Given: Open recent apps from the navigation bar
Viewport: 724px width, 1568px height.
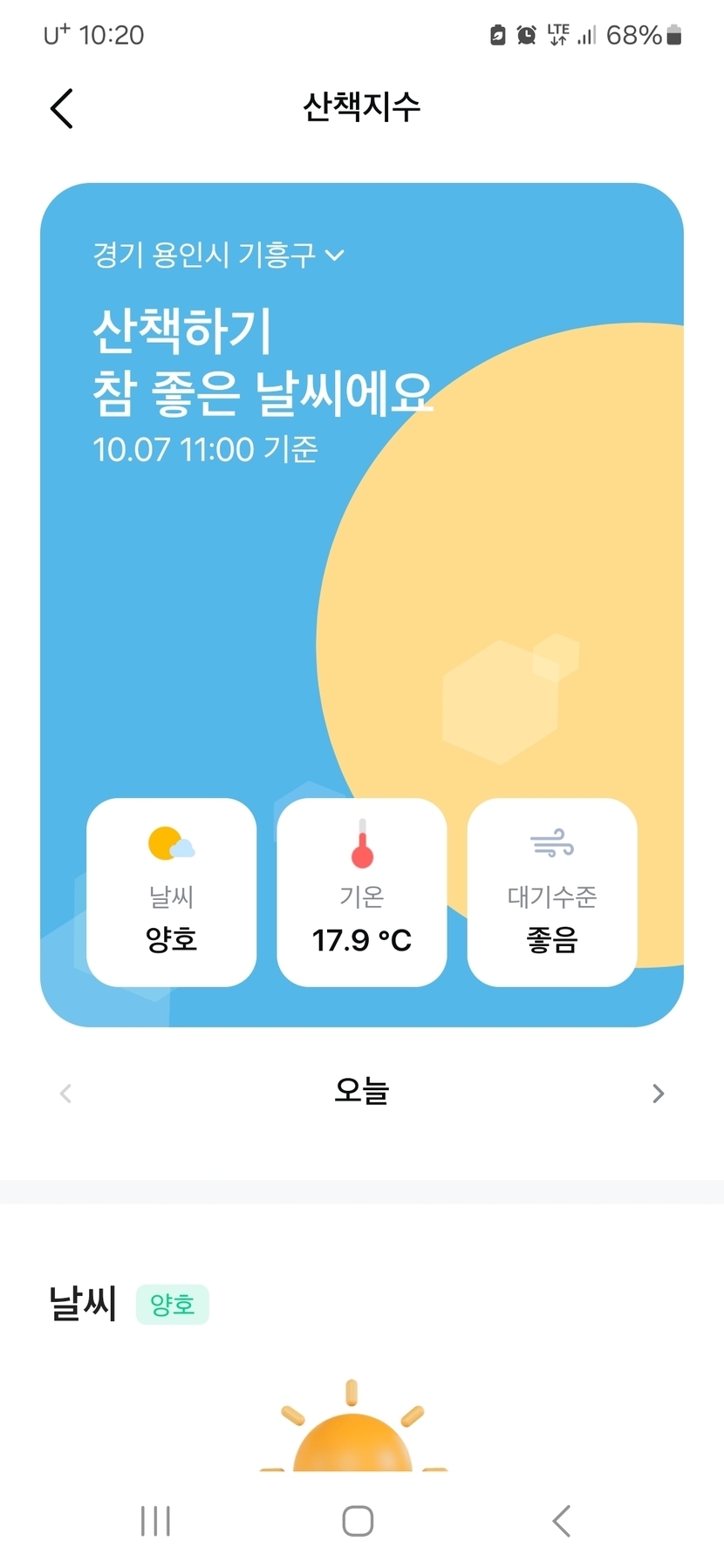Looking at the screenshot, I should 155,1521.
